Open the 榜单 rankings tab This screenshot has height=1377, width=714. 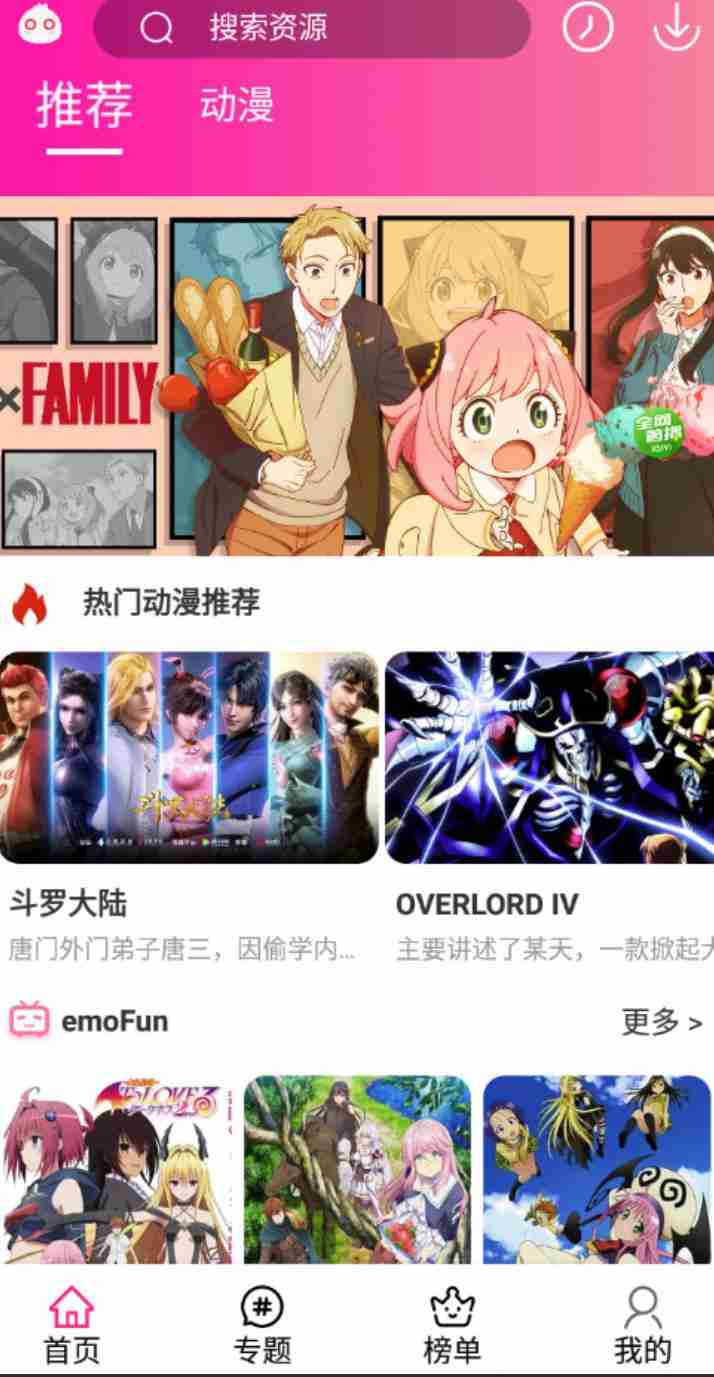[452, 1326]
